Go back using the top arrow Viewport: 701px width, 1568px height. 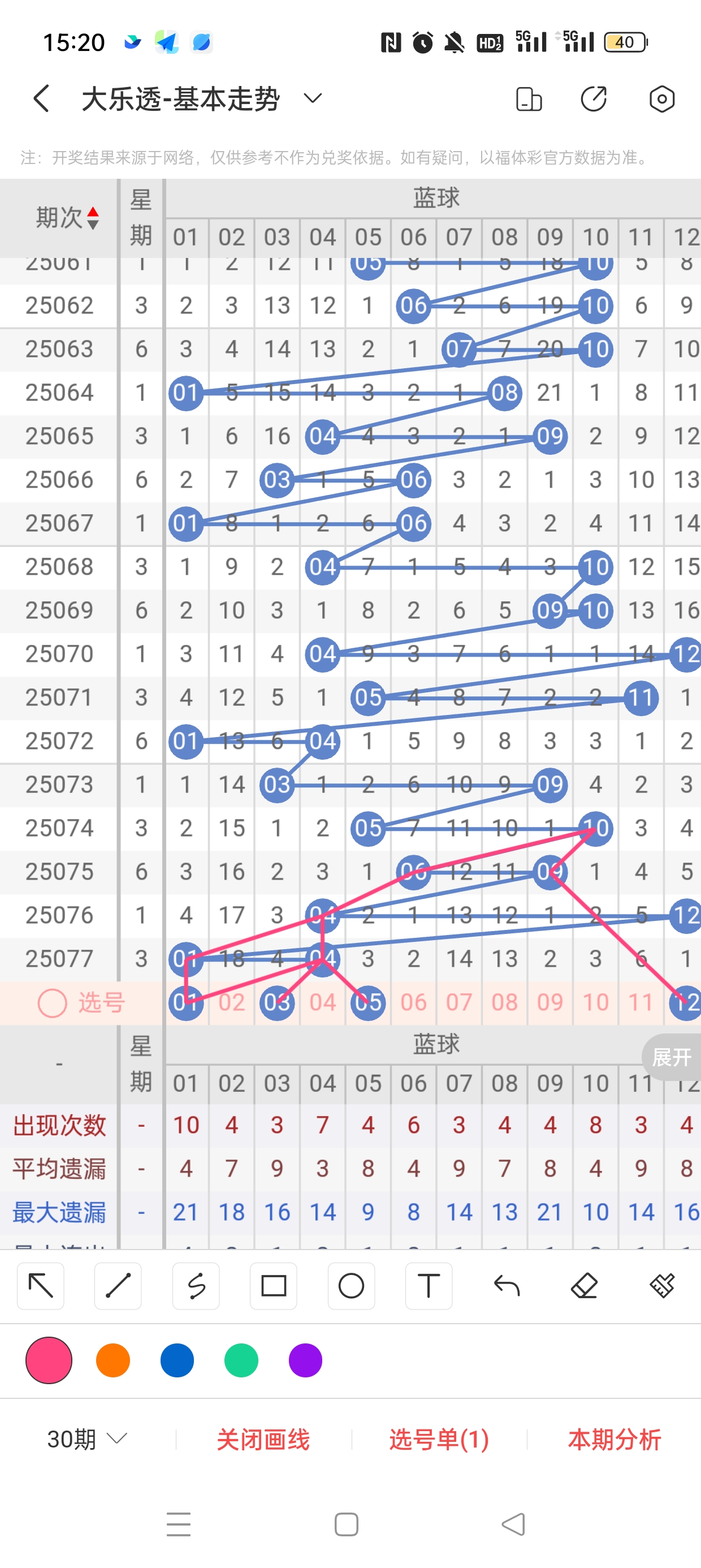point(41,98)
